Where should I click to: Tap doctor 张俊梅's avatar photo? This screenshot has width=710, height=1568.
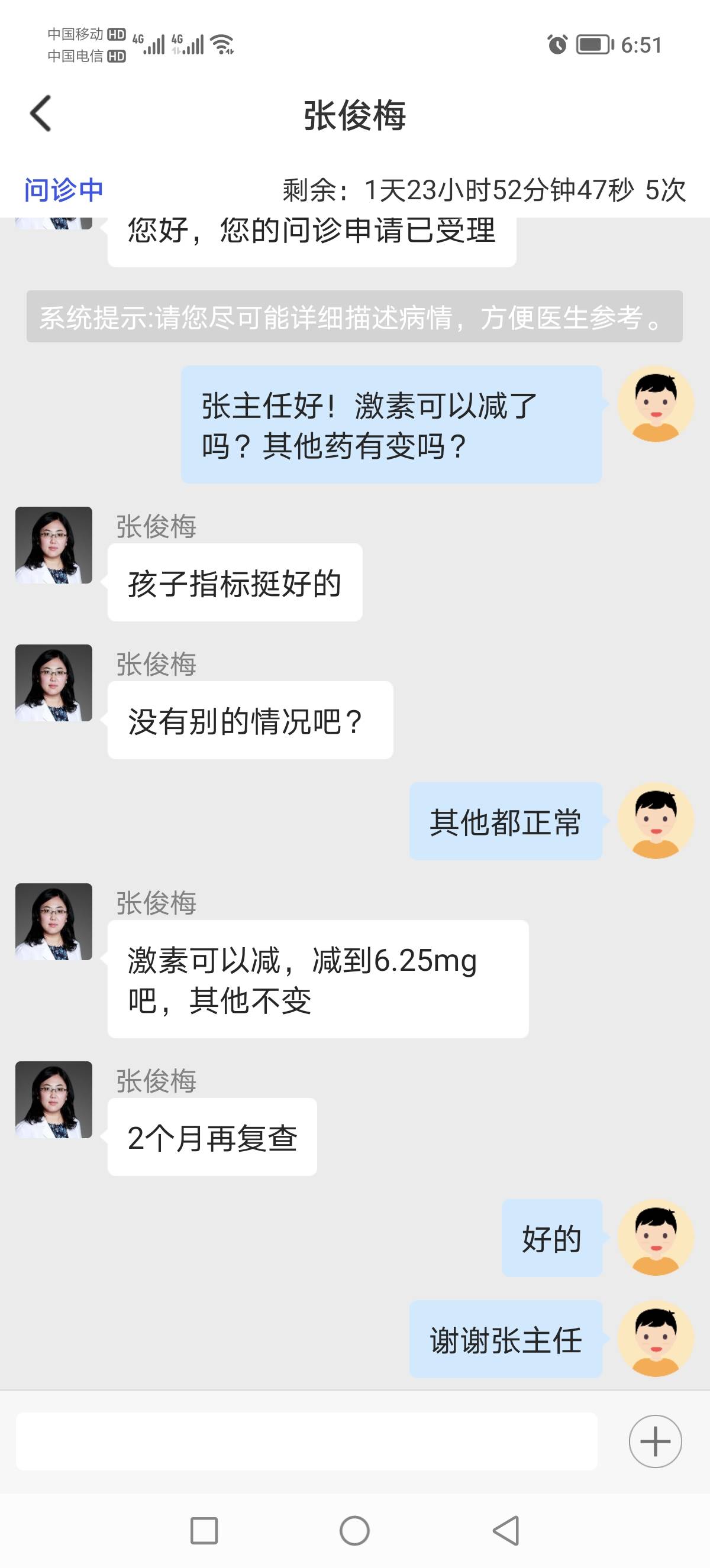pyautogui.click(x=54, y=545)
